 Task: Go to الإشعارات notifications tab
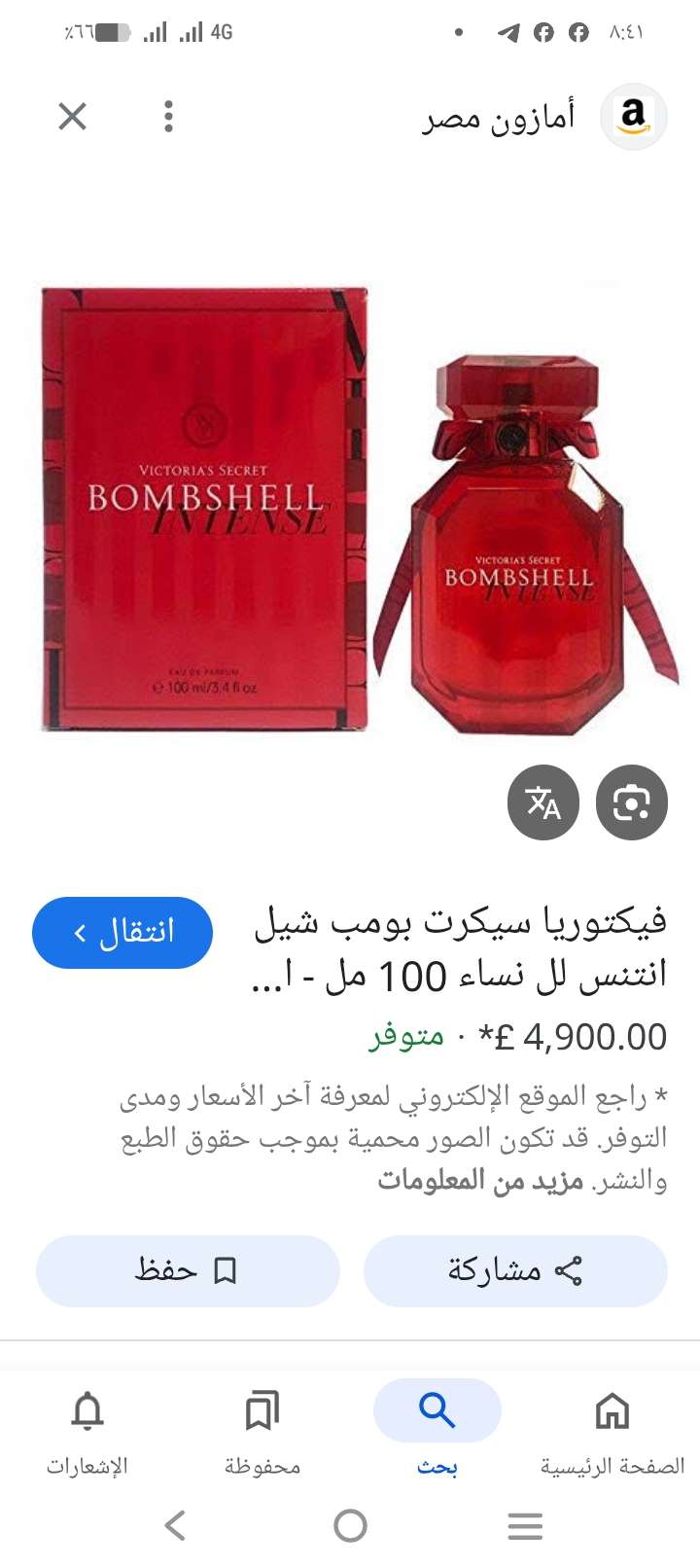[87, 1430]
